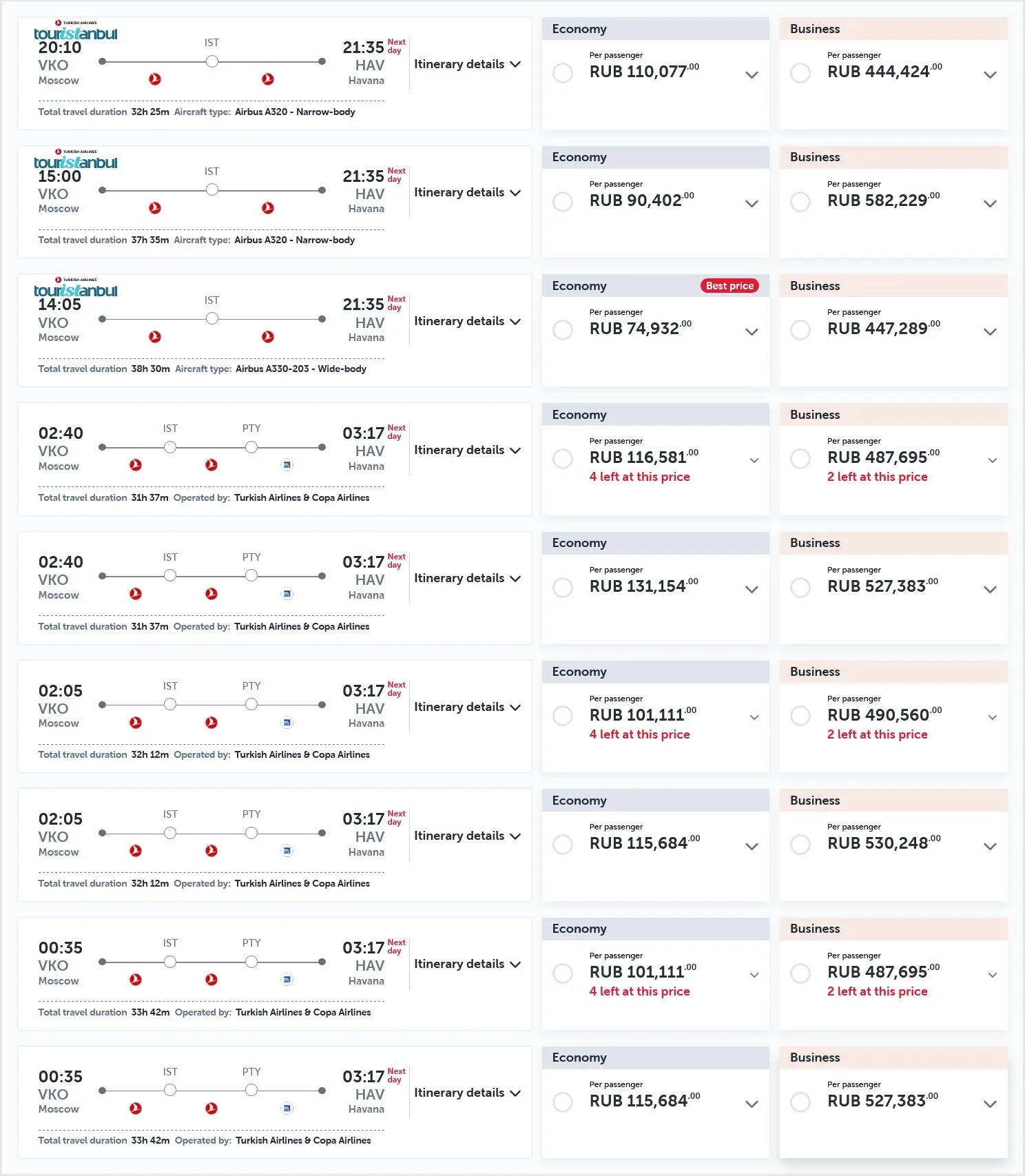
Task: Expand chevron on Business RUB 447,289
Action: click(990, 331)
